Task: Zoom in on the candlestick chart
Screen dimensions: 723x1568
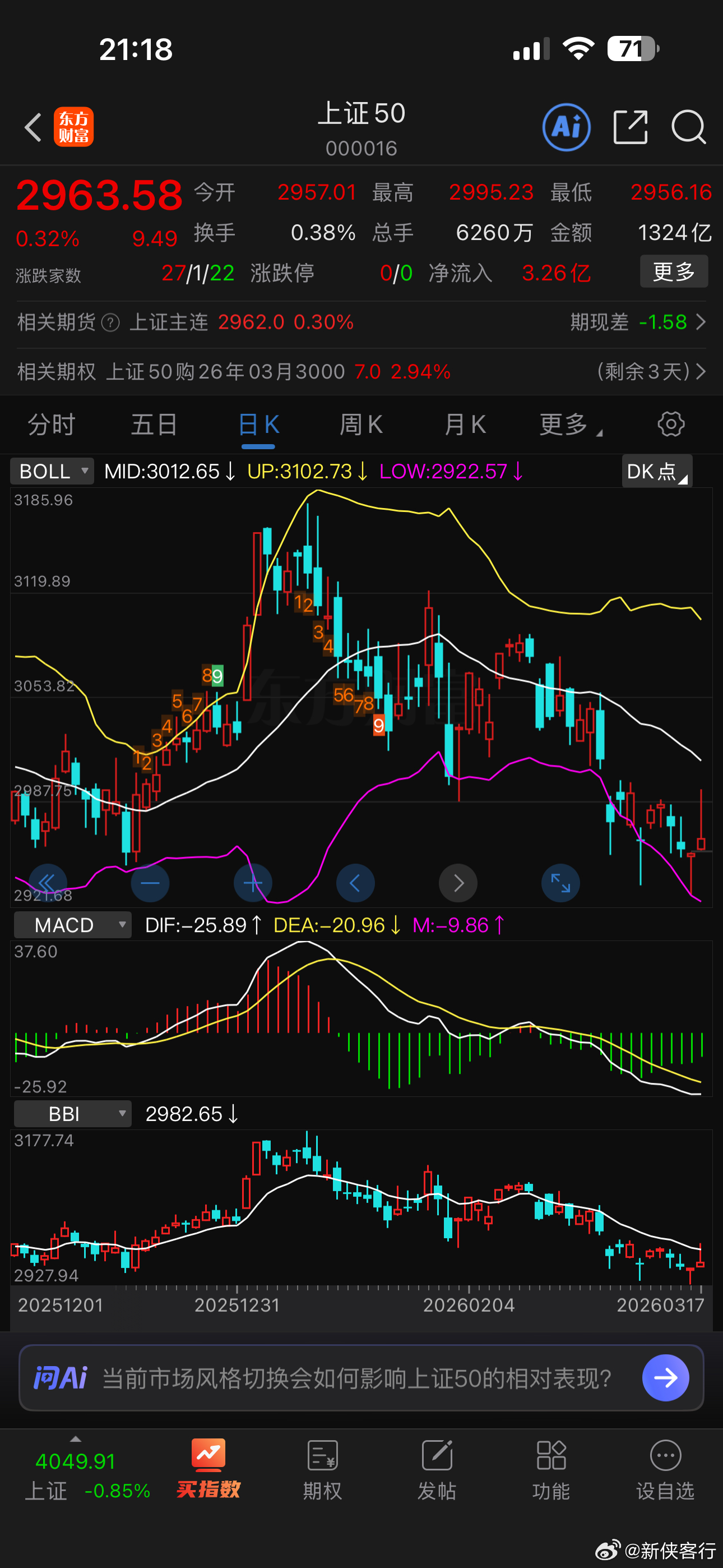Action: [x=253, y=883]
